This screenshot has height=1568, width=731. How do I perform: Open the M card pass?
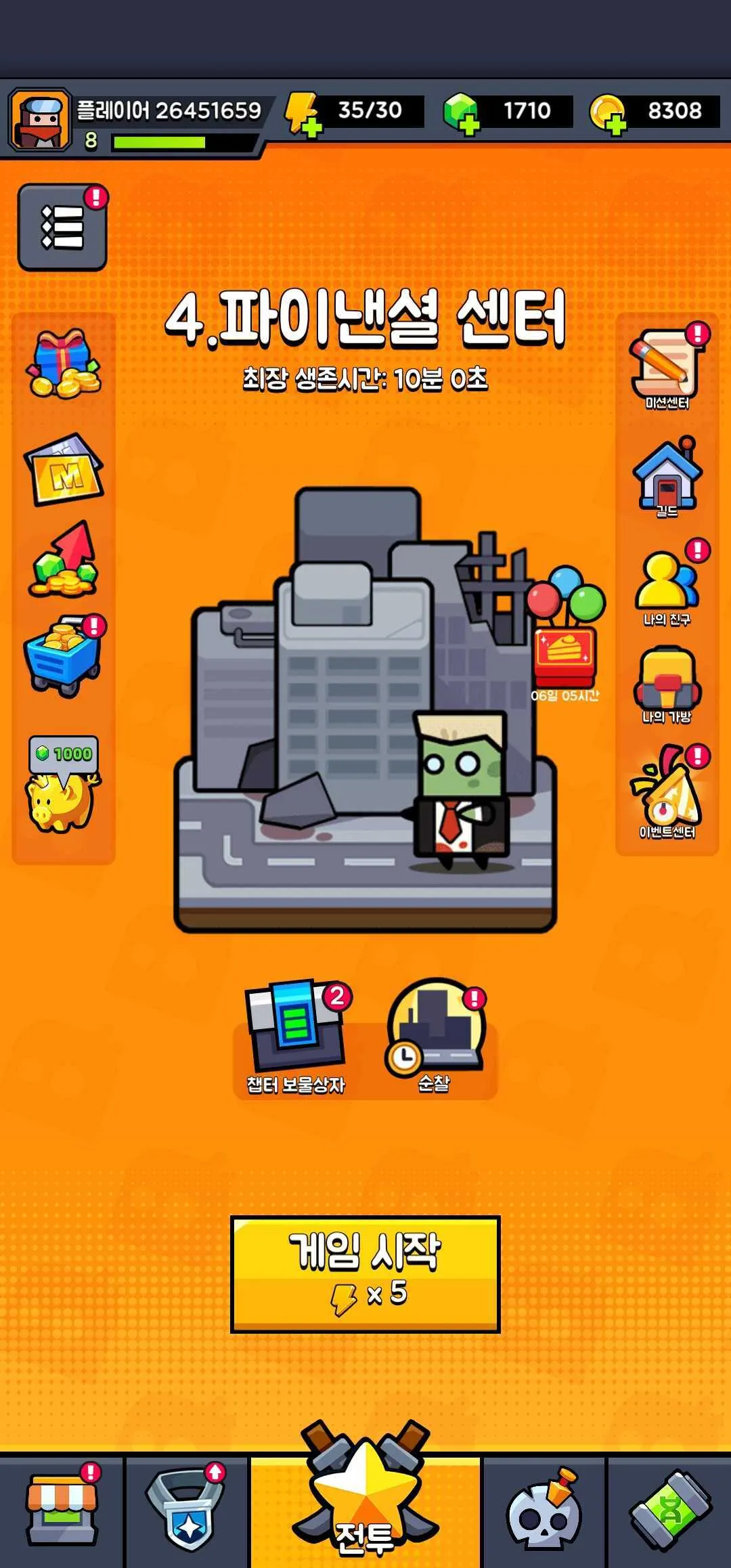pos(64,470)
